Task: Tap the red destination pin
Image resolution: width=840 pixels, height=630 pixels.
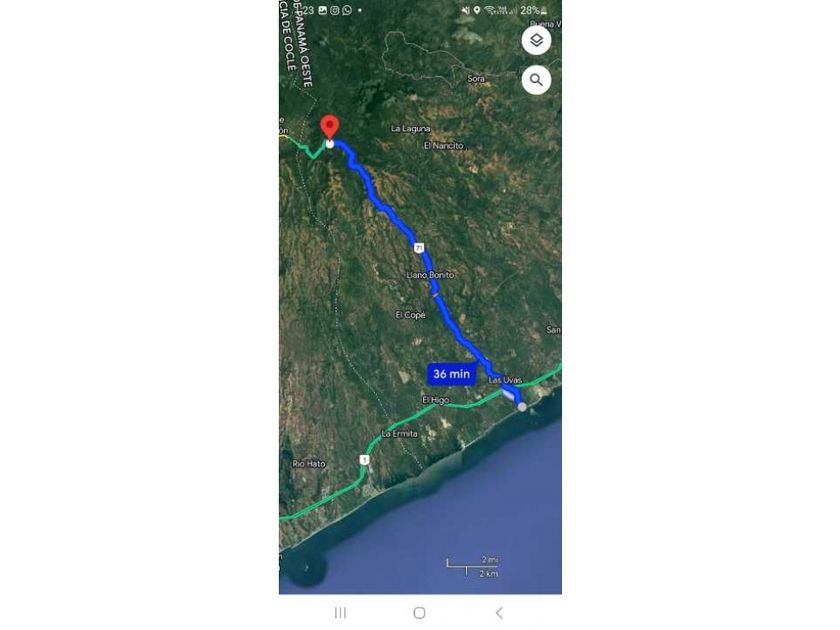Action: click(329, 128)
